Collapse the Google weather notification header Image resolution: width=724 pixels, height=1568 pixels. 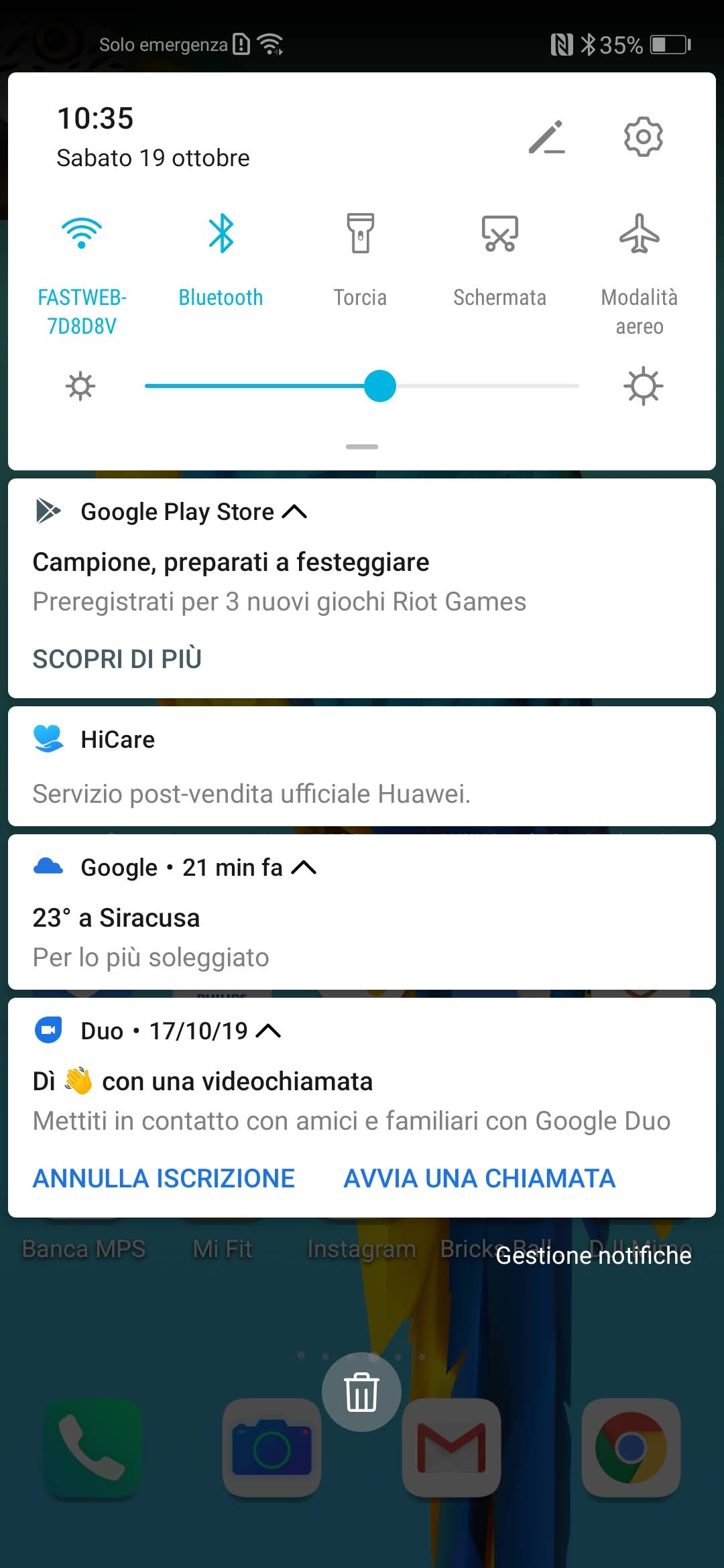click(304, 868)
